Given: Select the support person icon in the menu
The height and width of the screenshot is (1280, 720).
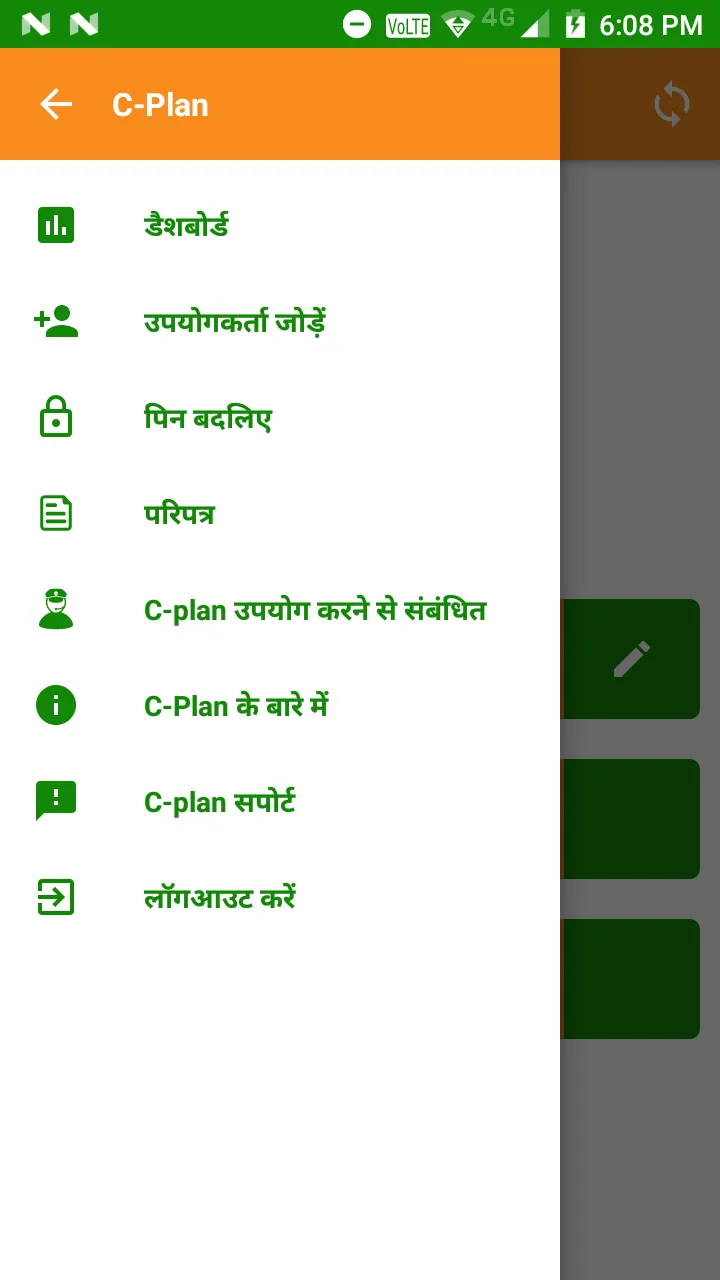Looking at the screenshot, I should tap(55, 609).
